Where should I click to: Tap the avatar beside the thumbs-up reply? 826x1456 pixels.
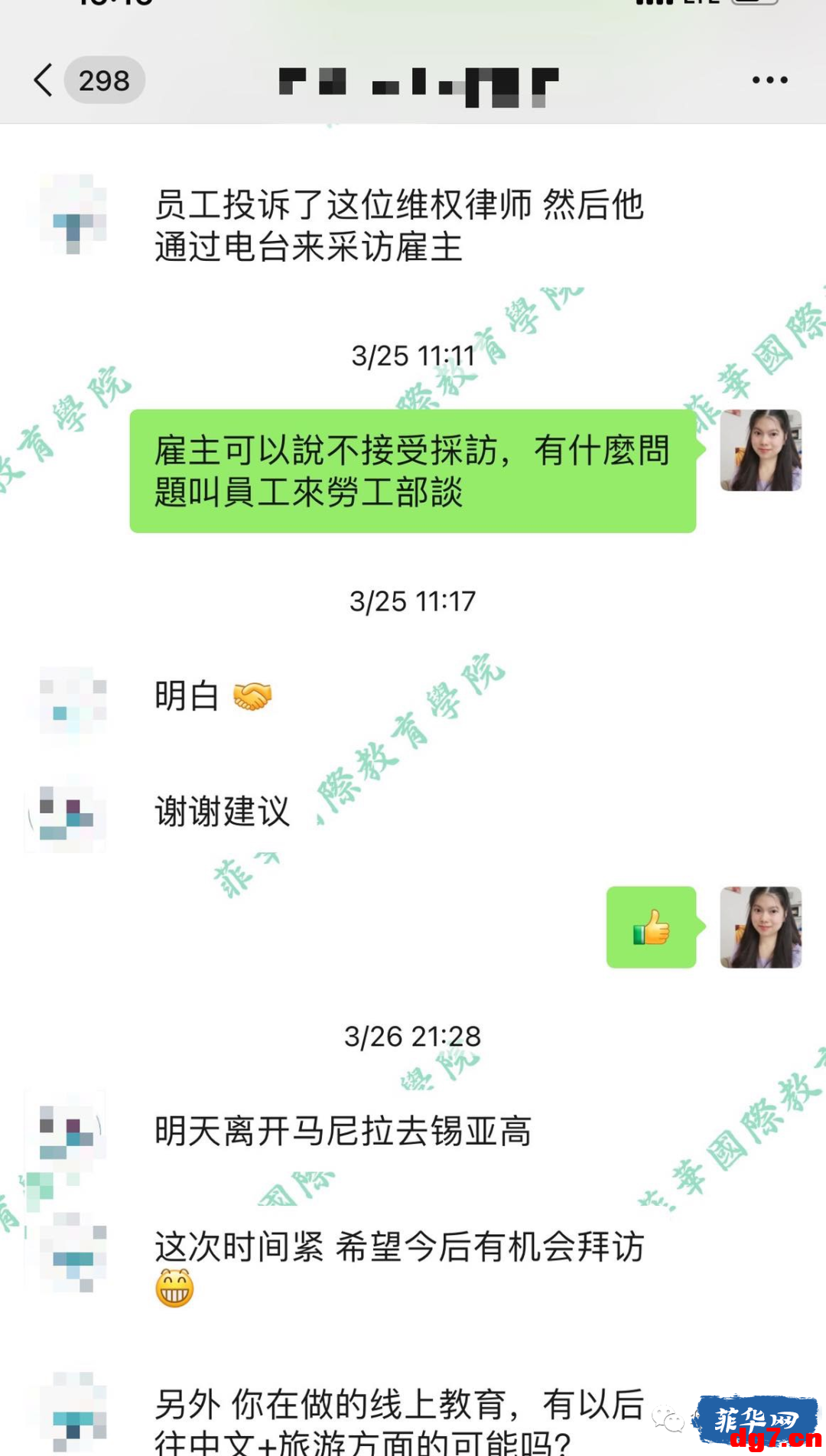760,927
